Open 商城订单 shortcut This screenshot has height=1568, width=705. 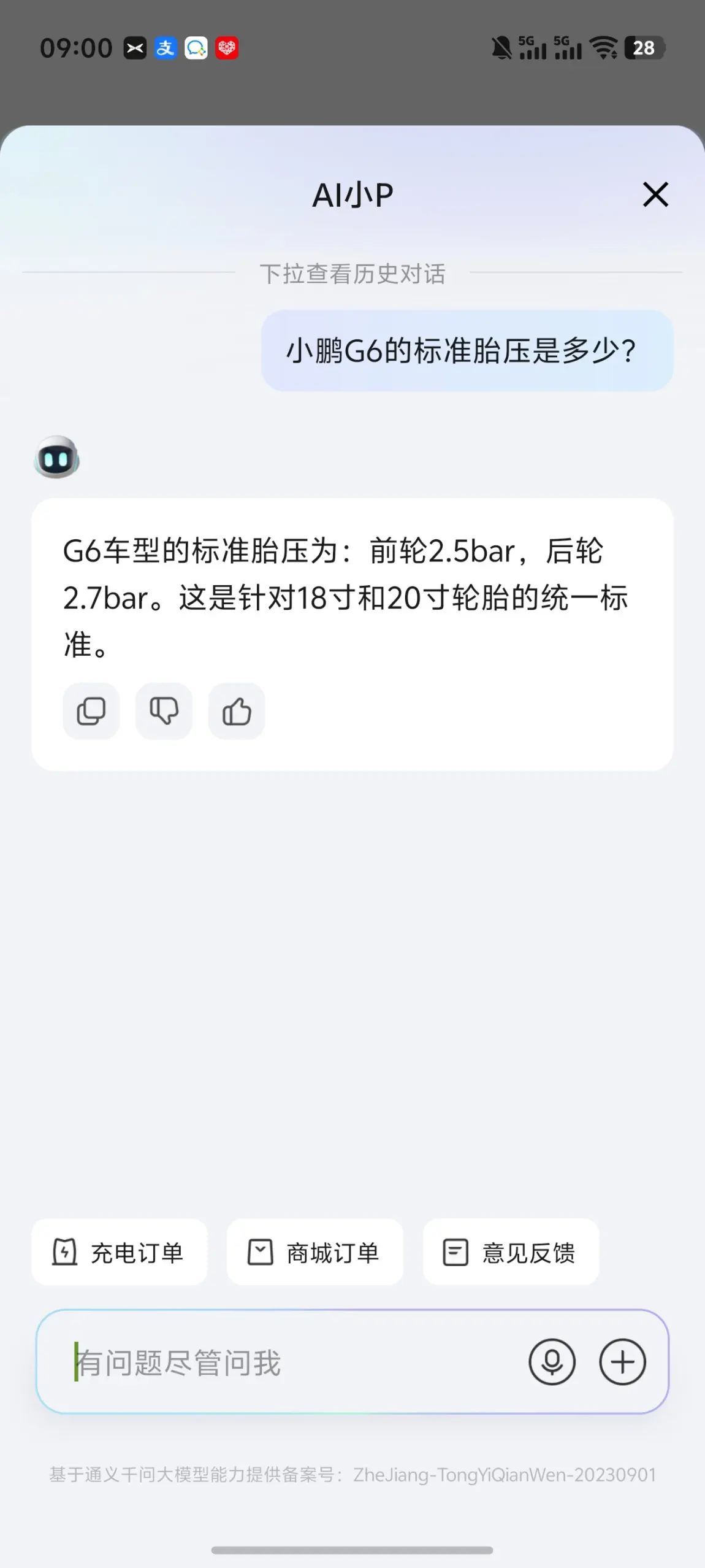click(x=315, y=1252)
